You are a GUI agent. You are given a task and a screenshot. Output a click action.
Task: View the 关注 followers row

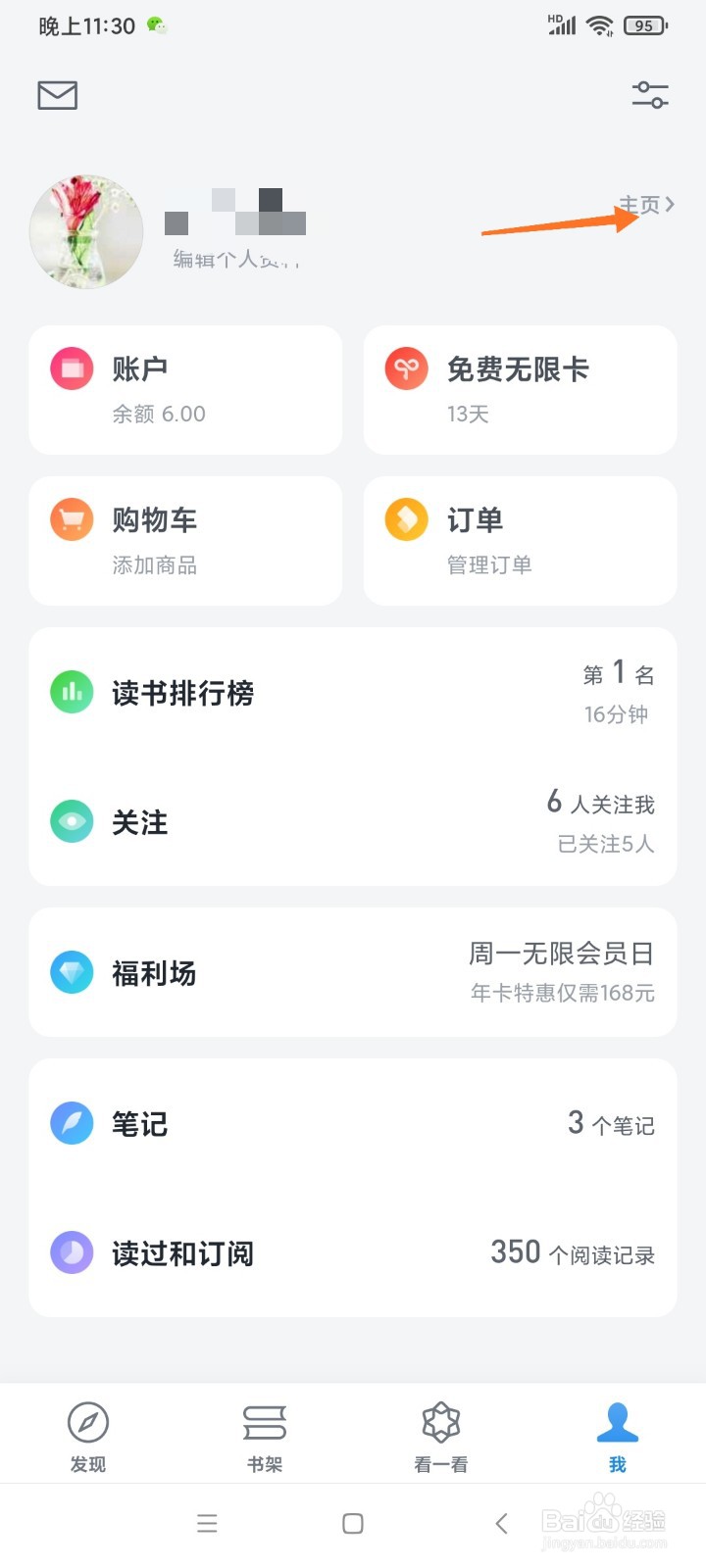pos(352,822)
